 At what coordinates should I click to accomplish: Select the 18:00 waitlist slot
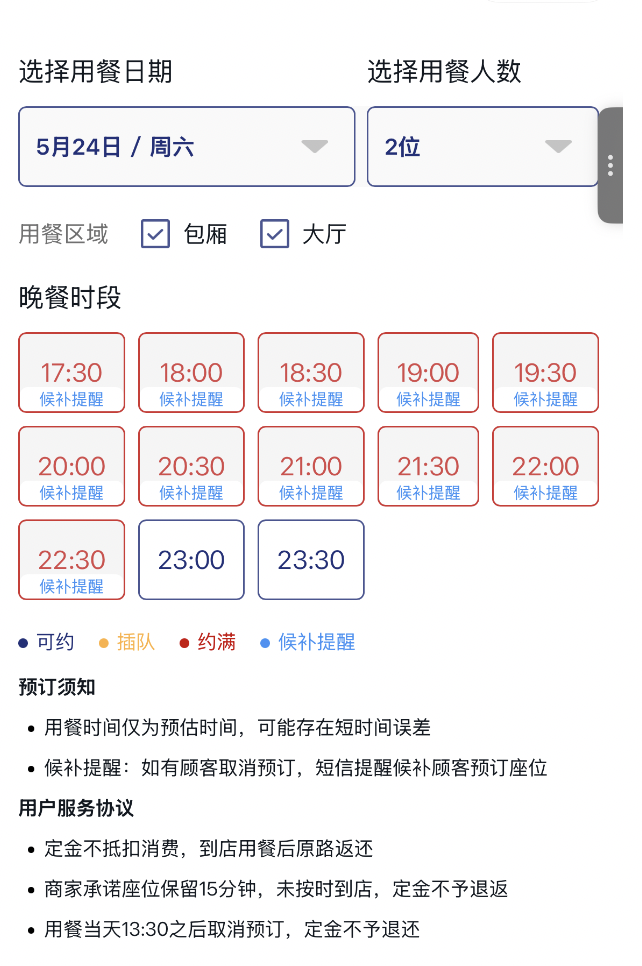pos(191,374)
